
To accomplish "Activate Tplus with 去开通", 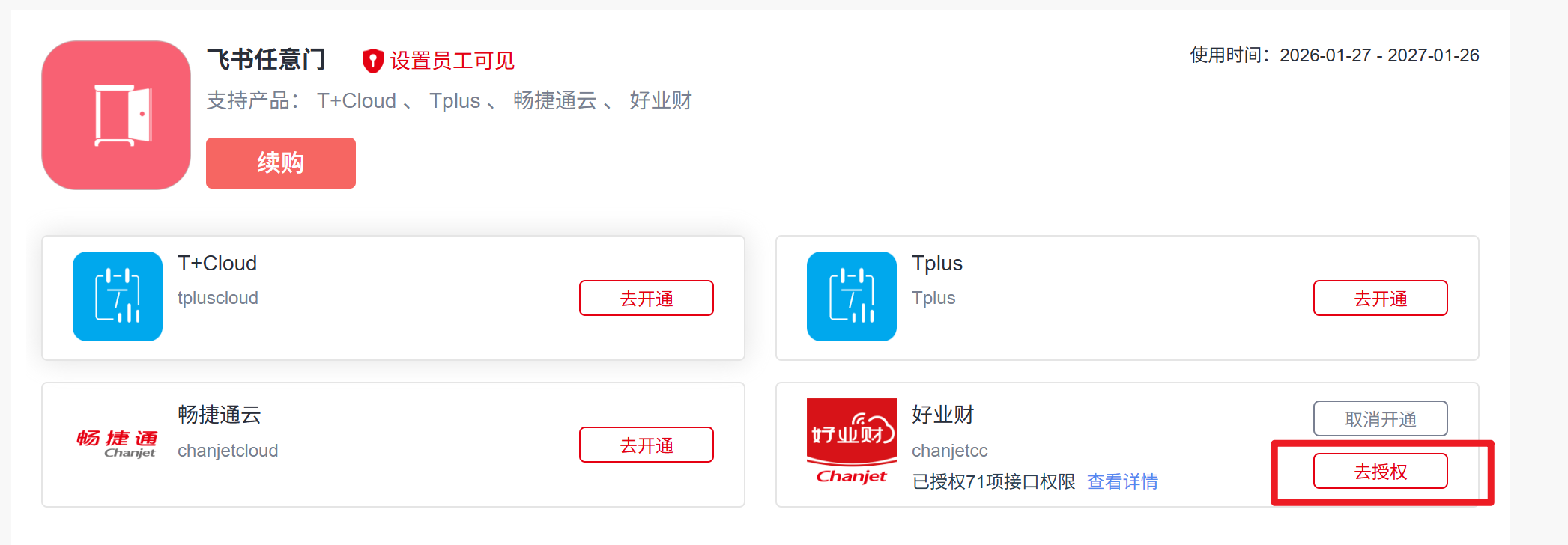I will click(x=1380, y=298).
